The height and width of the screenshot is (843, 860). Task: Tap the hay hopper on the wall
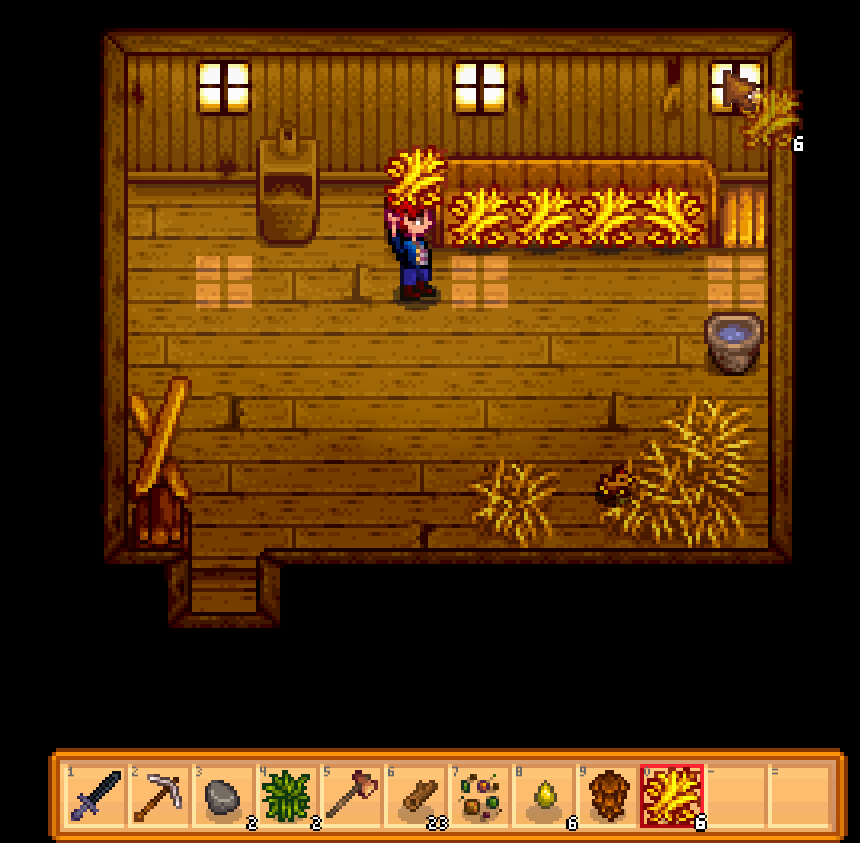287,190
